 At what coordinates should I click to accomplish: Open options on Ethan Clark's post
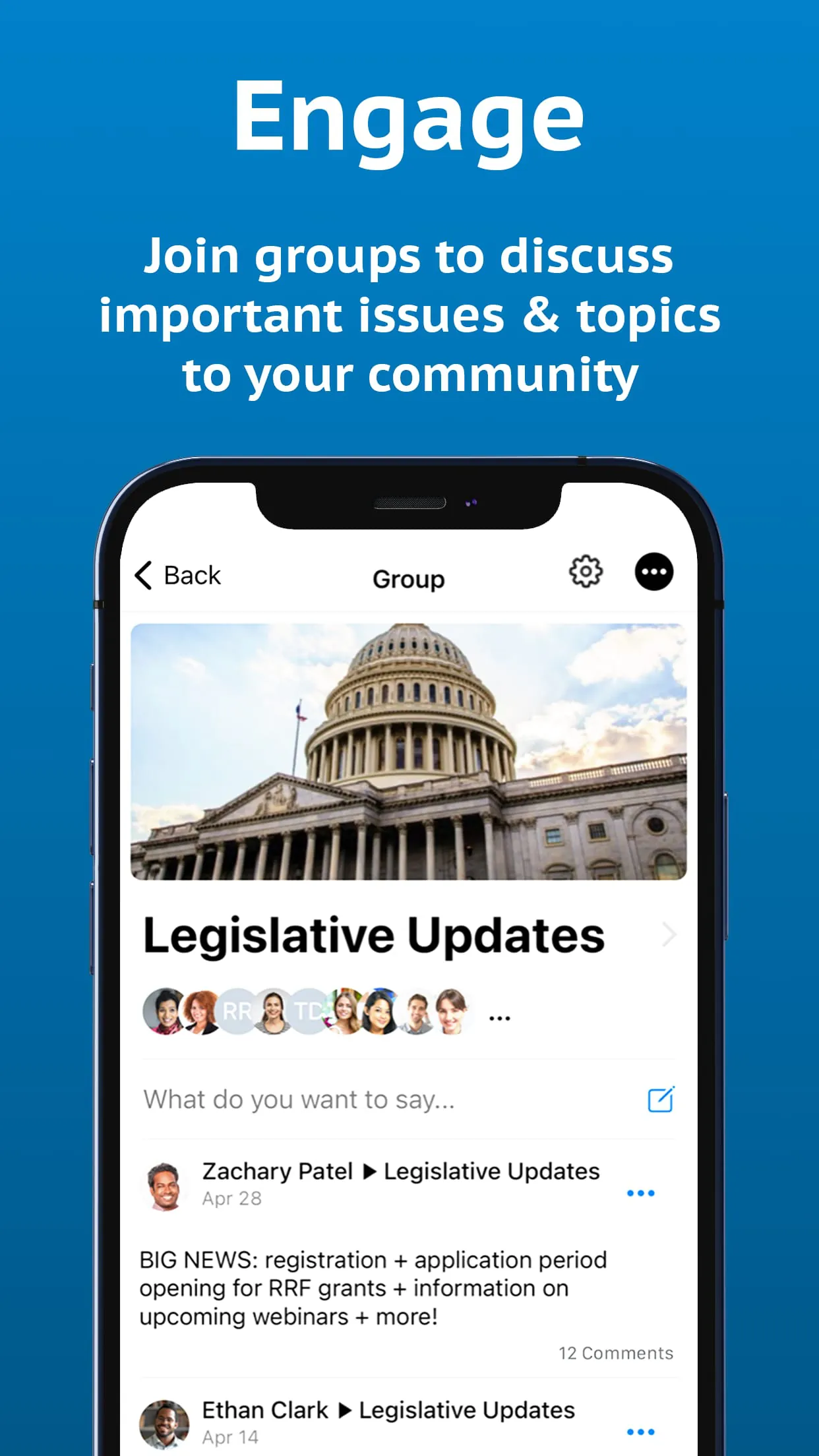coord(641,1431)
